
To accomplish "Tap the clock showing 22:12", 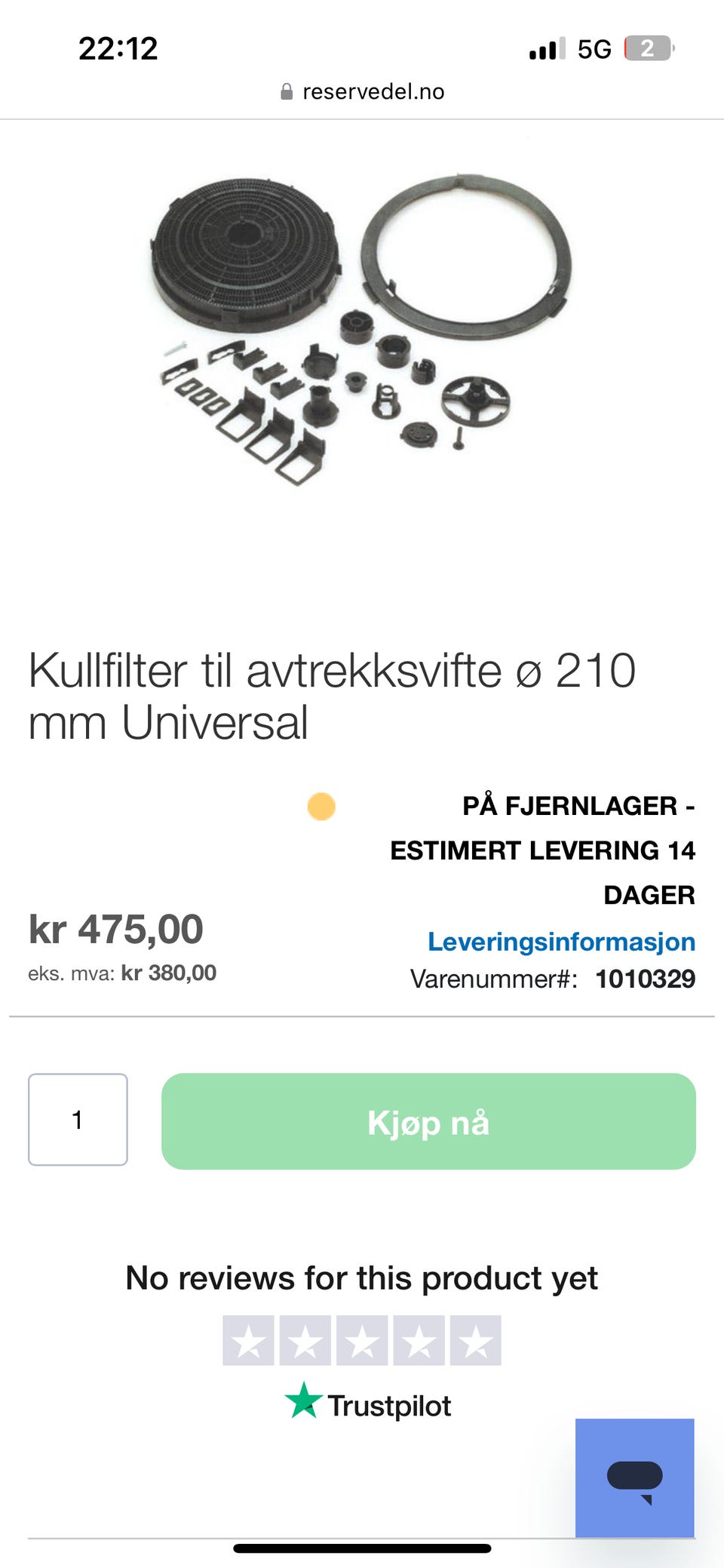I will [118, 48].
